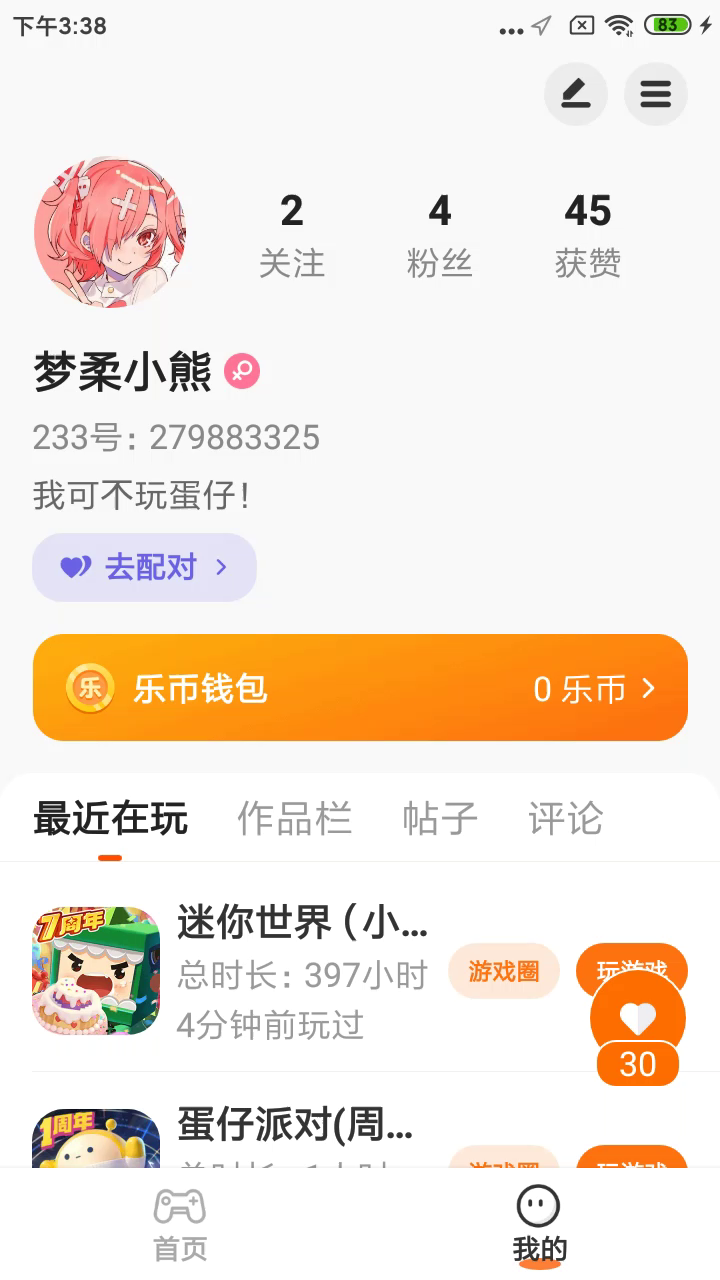Viewport: 720px width, 1280px height.
Task: Open the profile avatar picture
Action: 110,232
